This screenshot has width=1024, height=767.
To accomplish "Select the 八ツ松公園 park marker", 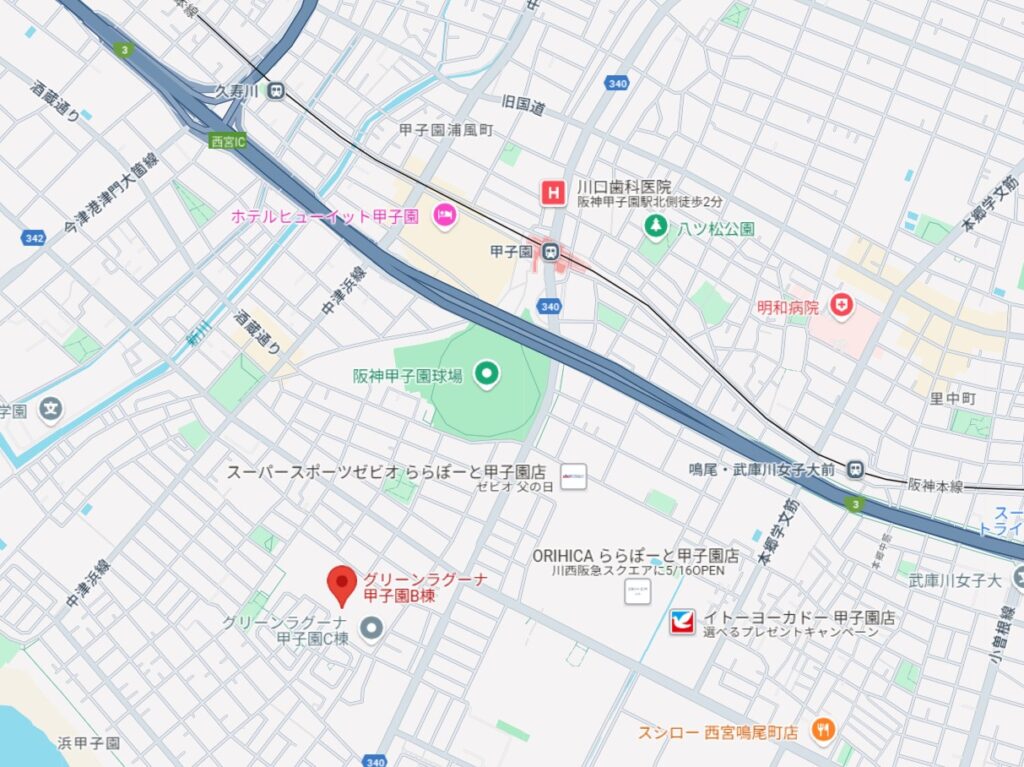I will click(x=655, y=227).
